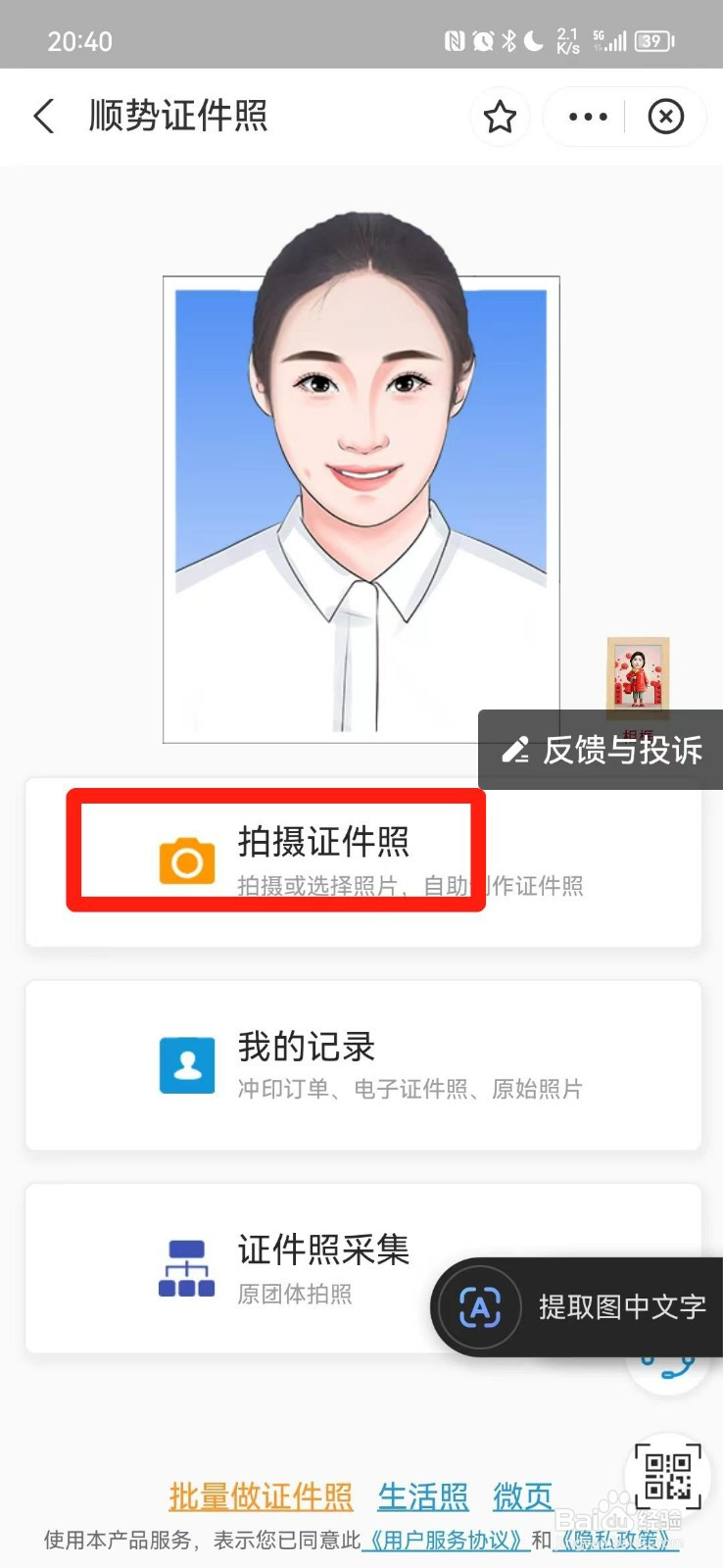Tap the back arrow in the title bar
Screen dimensions: 723x1568
click(44, 116)
